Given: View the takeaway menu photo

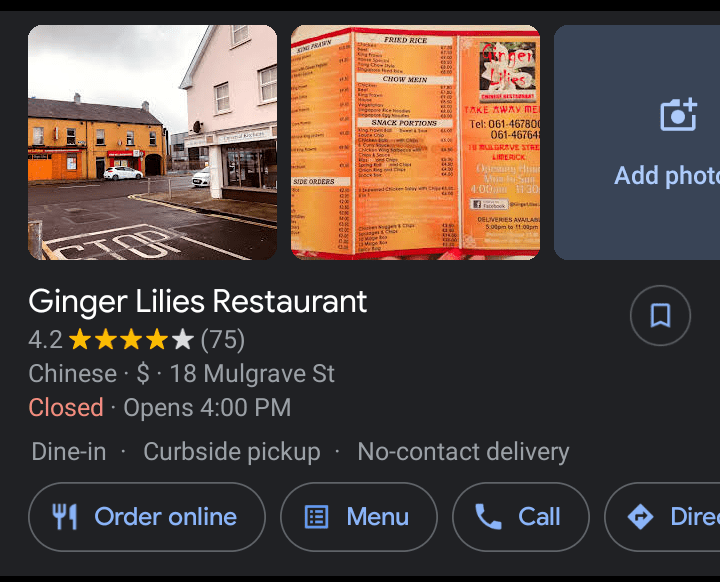Looking at the screenshot, I should pyautogui.click(x=415, y=142).
